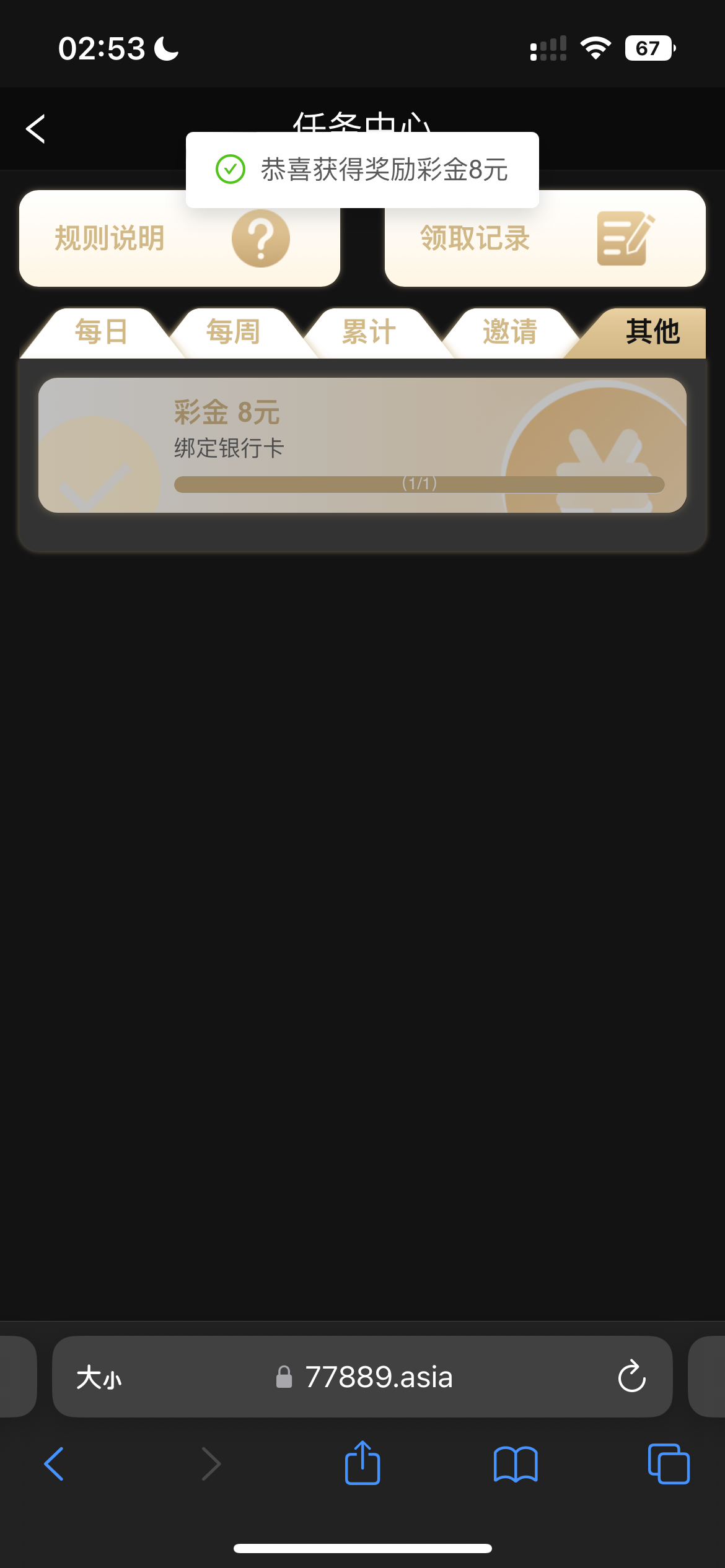Reload the page
725x1568 pixels.
coord(632,1377)
